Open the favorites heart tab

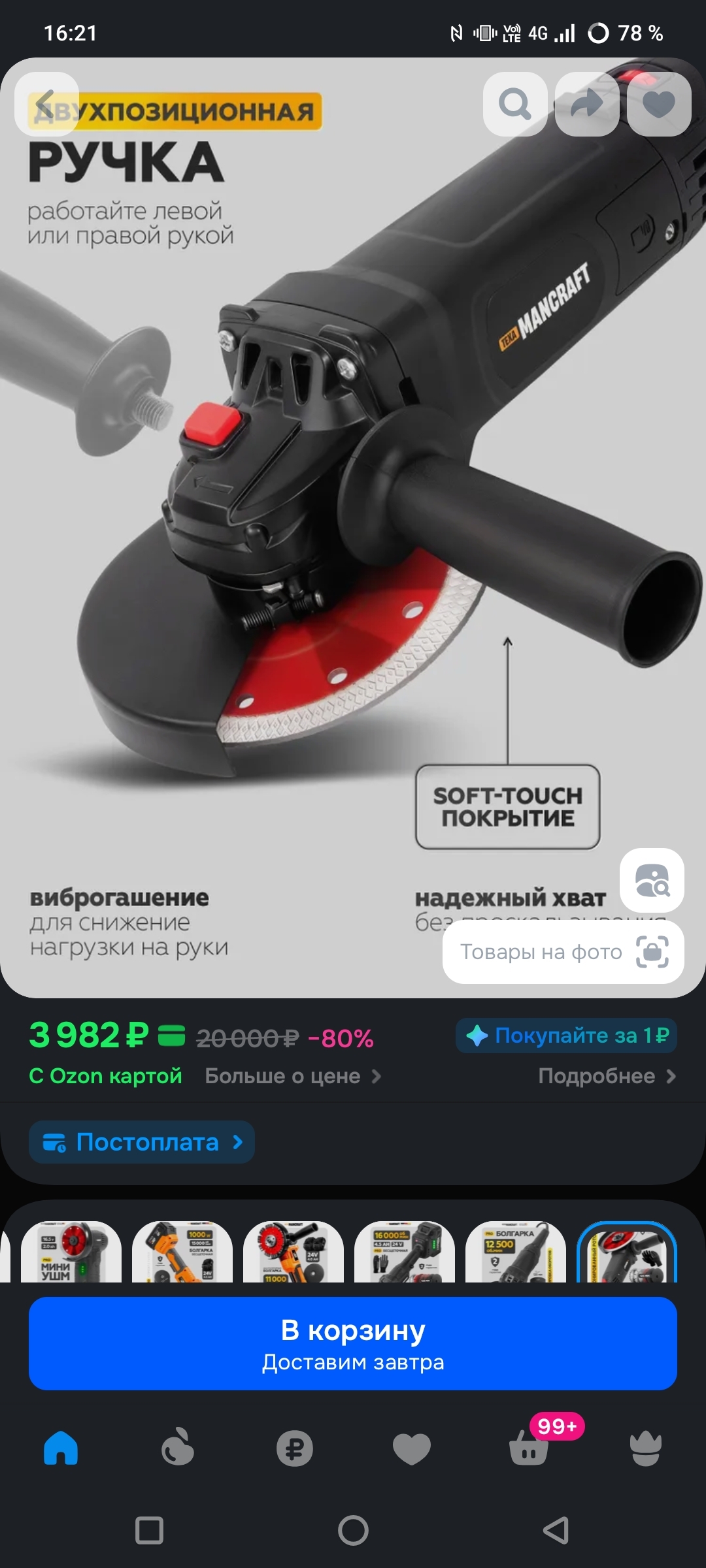coord(411,1448)
